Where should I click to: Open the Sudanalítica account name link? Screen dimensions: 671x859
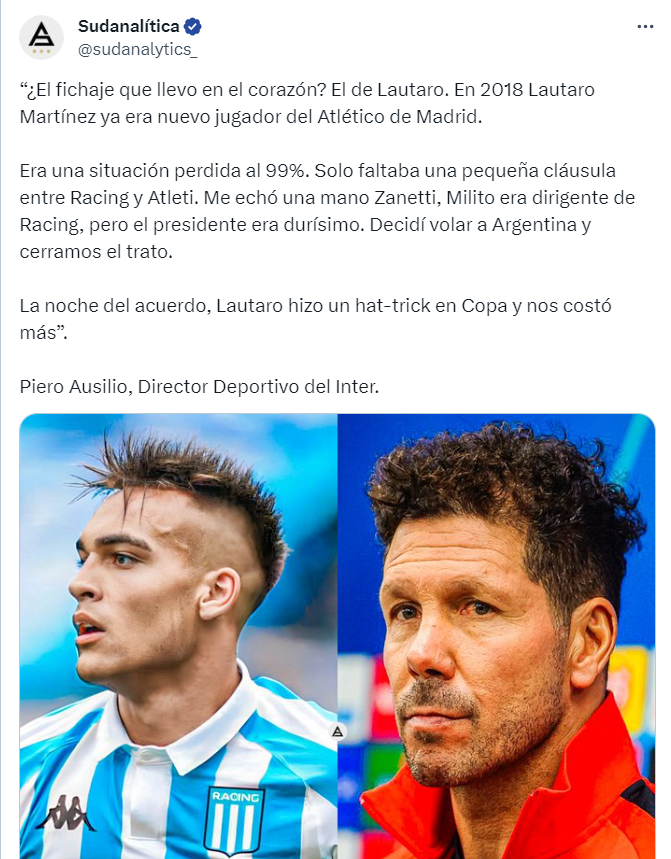click(x=126, y=27)
